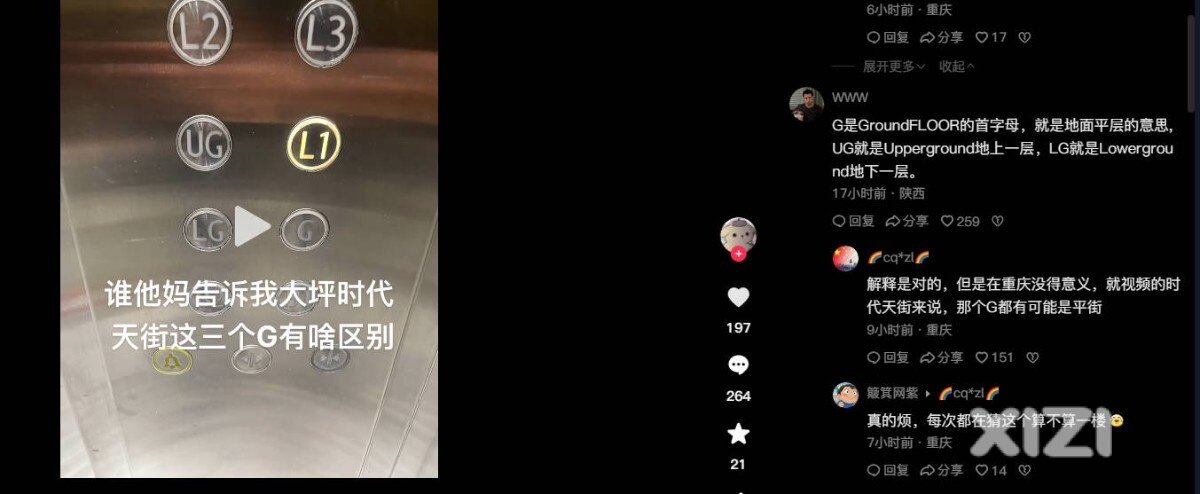Follow the video author via avatar plus
Screen dimensions: 1200x494
[738, 255]
